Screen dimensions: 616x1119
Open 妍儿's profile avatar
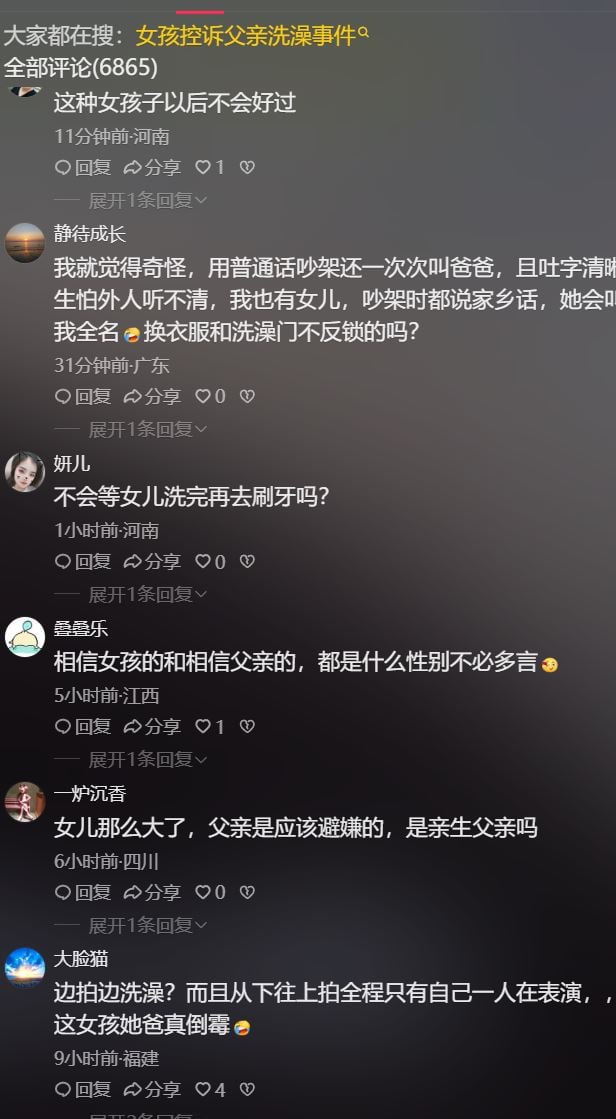[x=25, y=471]
